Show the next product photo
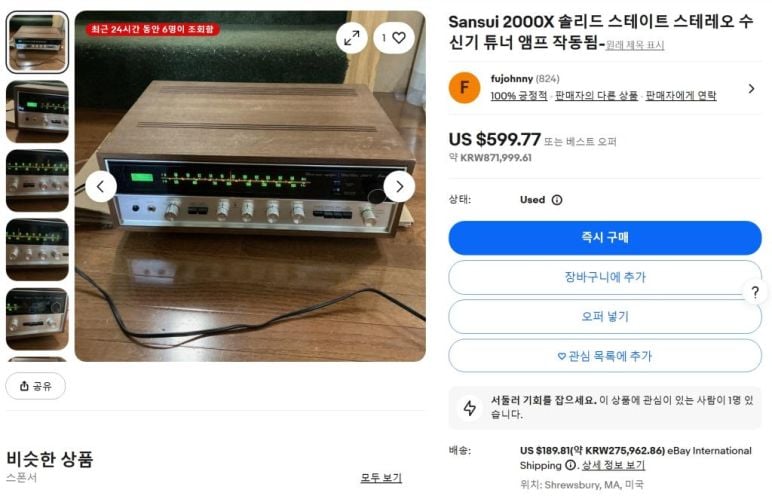 click(x=399, y=186)
